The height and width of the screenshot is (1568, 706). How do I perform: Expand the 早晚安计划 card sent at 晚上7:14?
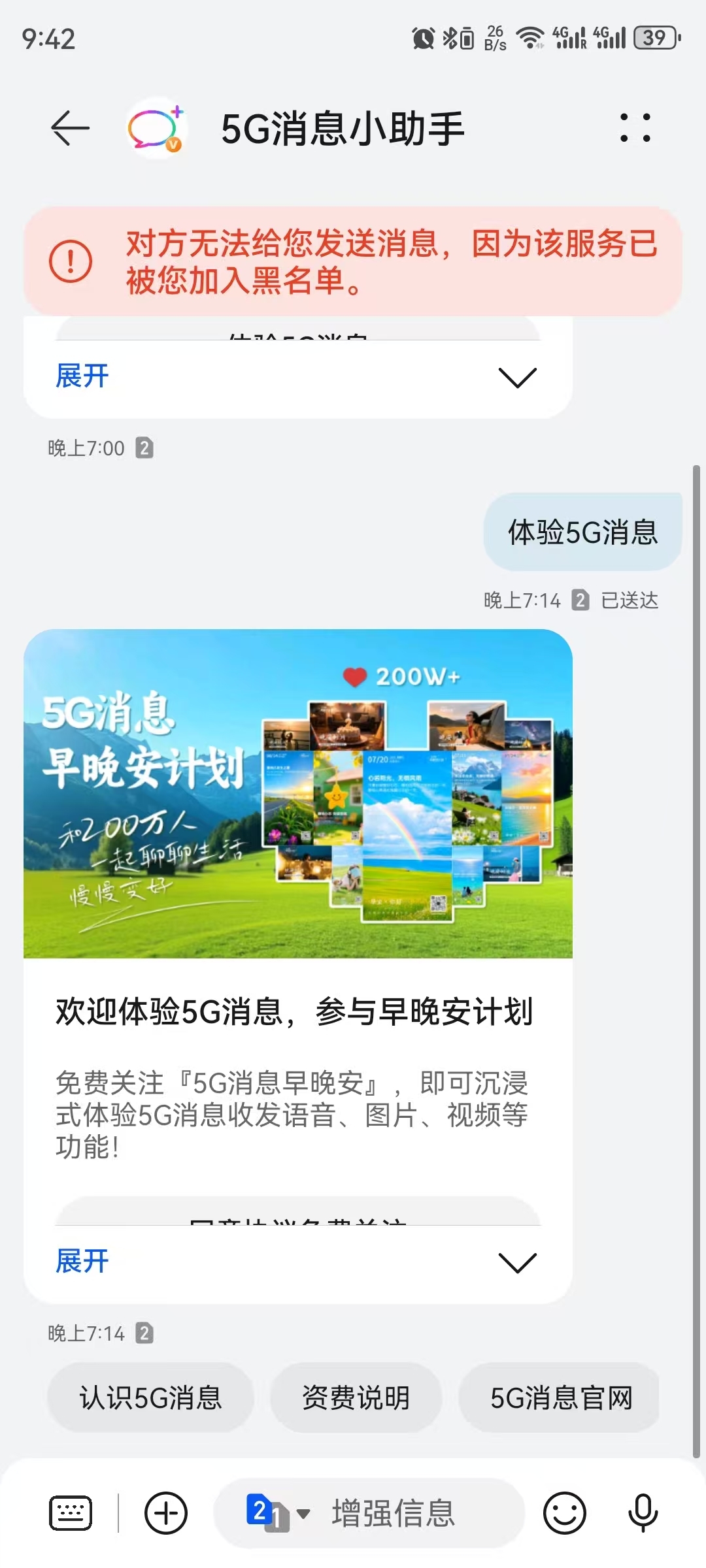coord(297,1262)
